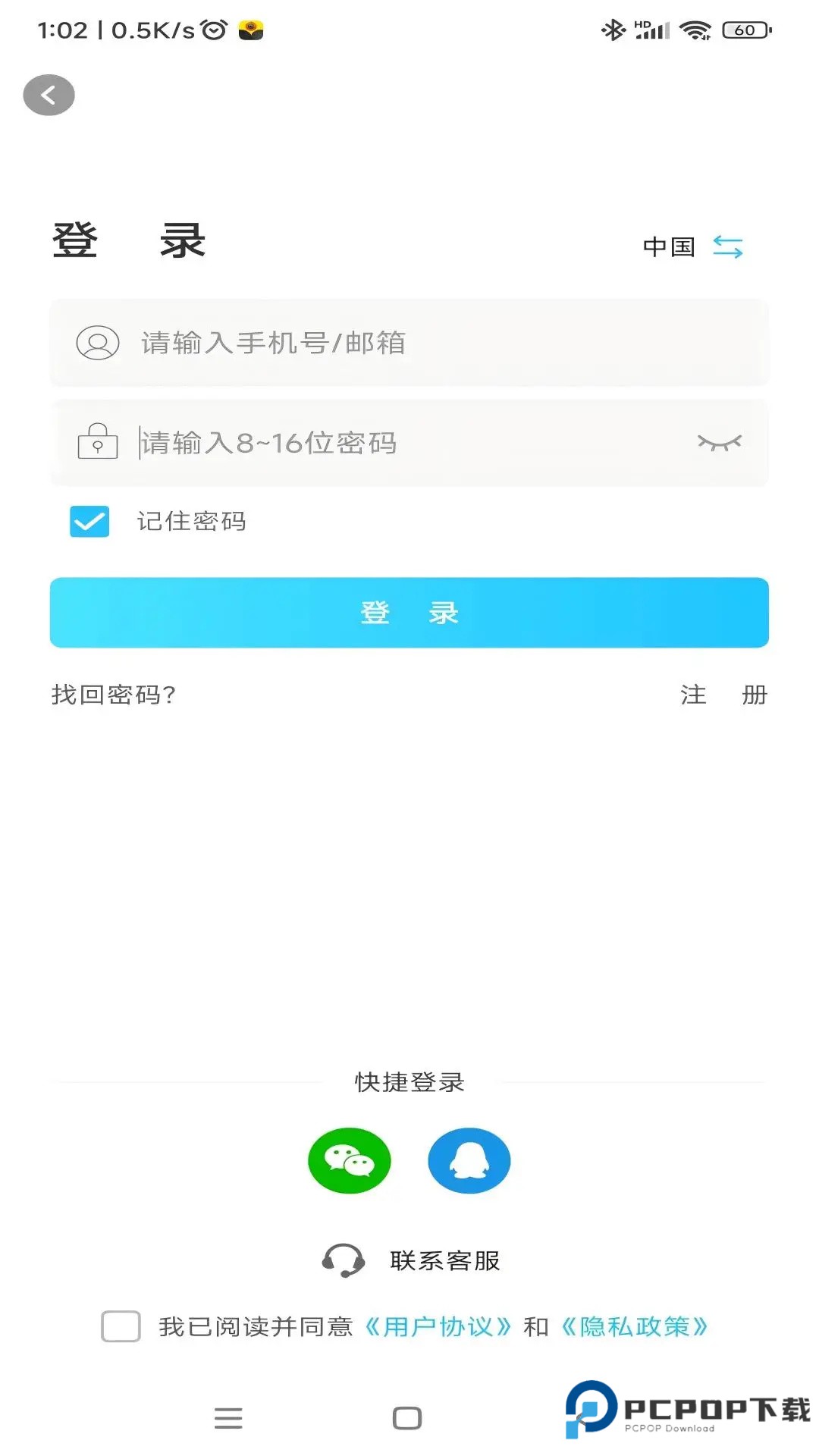The height and width of the screenshot is (1456, 819).
Task: Tap the back arrow at top left
Action: tap(49, 94)
